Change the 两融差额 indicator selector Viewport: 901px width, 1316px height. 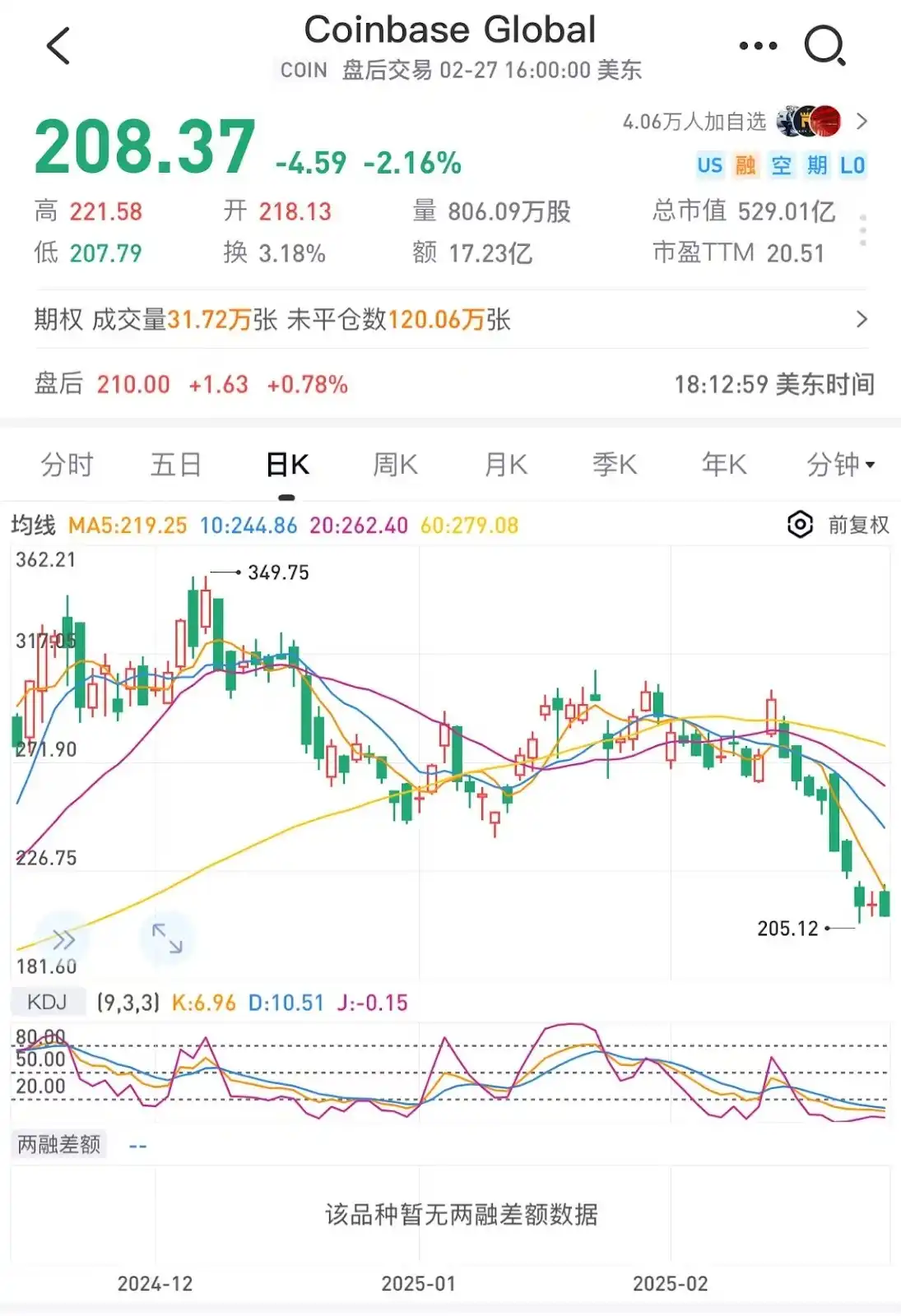[x=59, y=1144]
